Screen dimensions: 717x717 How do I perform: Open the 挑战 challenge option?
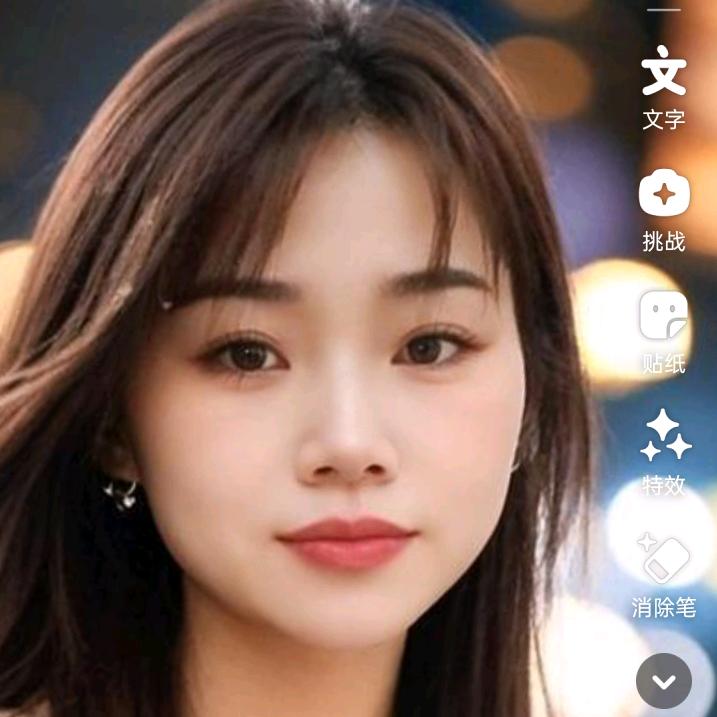[x=664, y=210]
